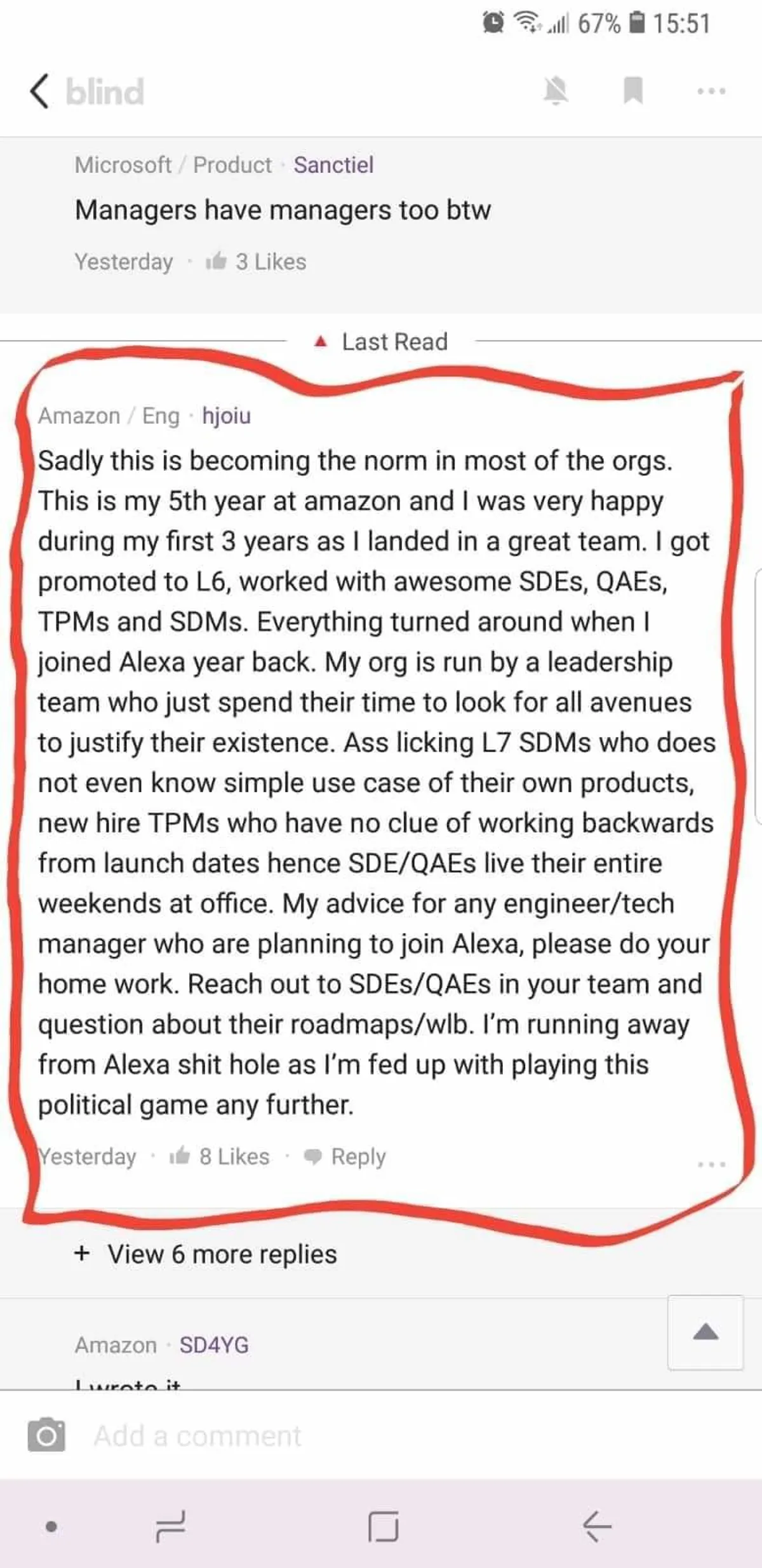Go back from the Blind post
This screenshot has height=1568, width=762.
pyautogui.click(x=39, y=91)
